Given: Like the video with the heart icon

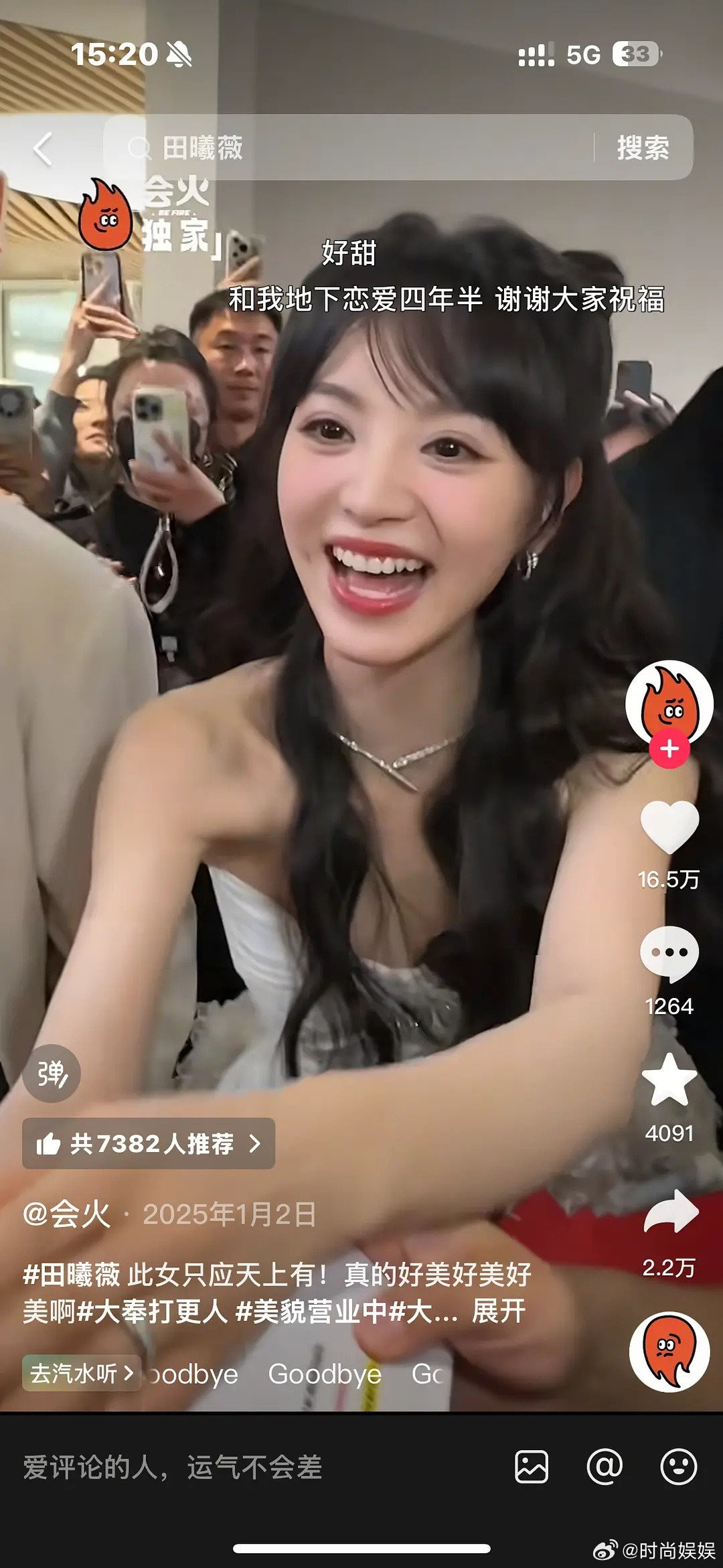Looking at the screenshot, I should pos(669,828).
